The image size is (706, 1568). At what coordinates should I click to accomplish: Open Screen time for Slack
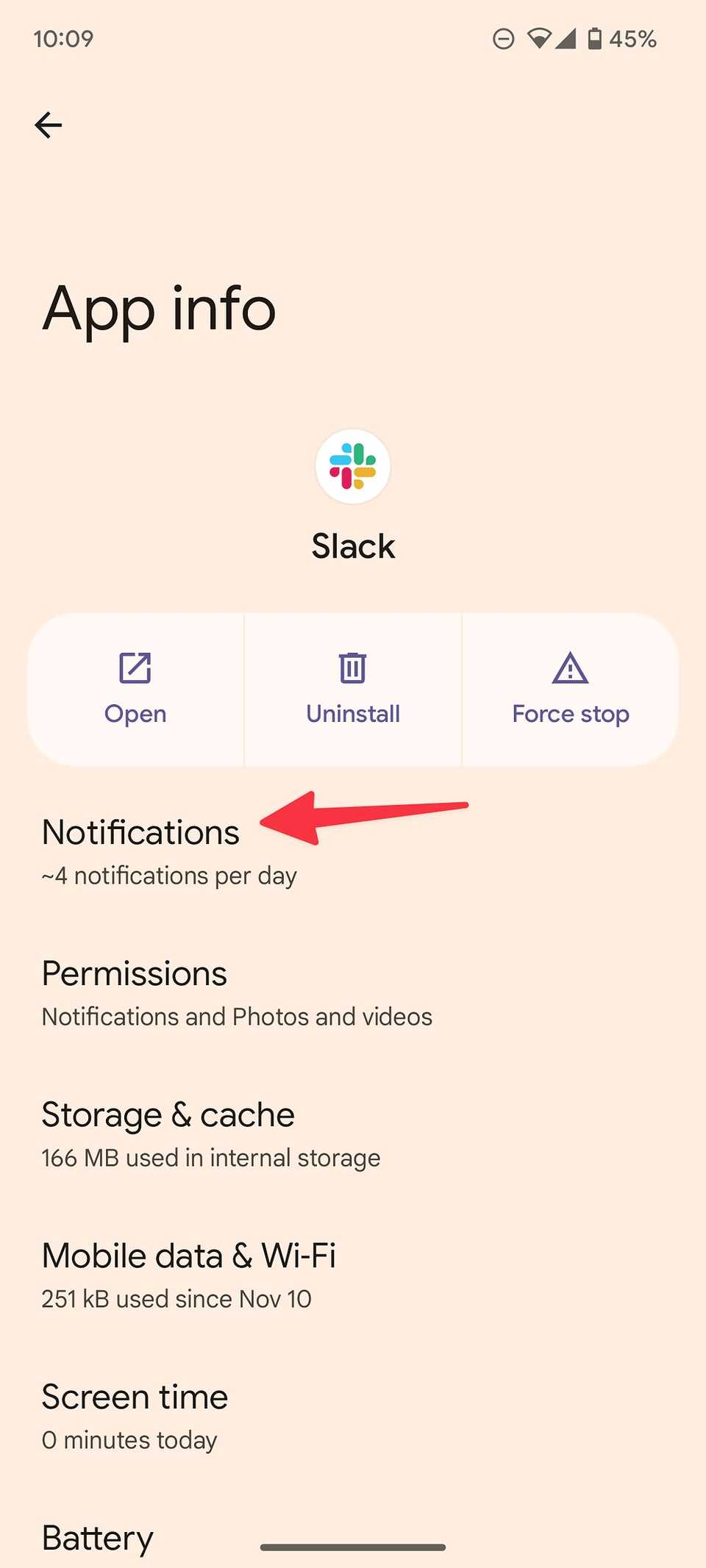point(353,1416)
